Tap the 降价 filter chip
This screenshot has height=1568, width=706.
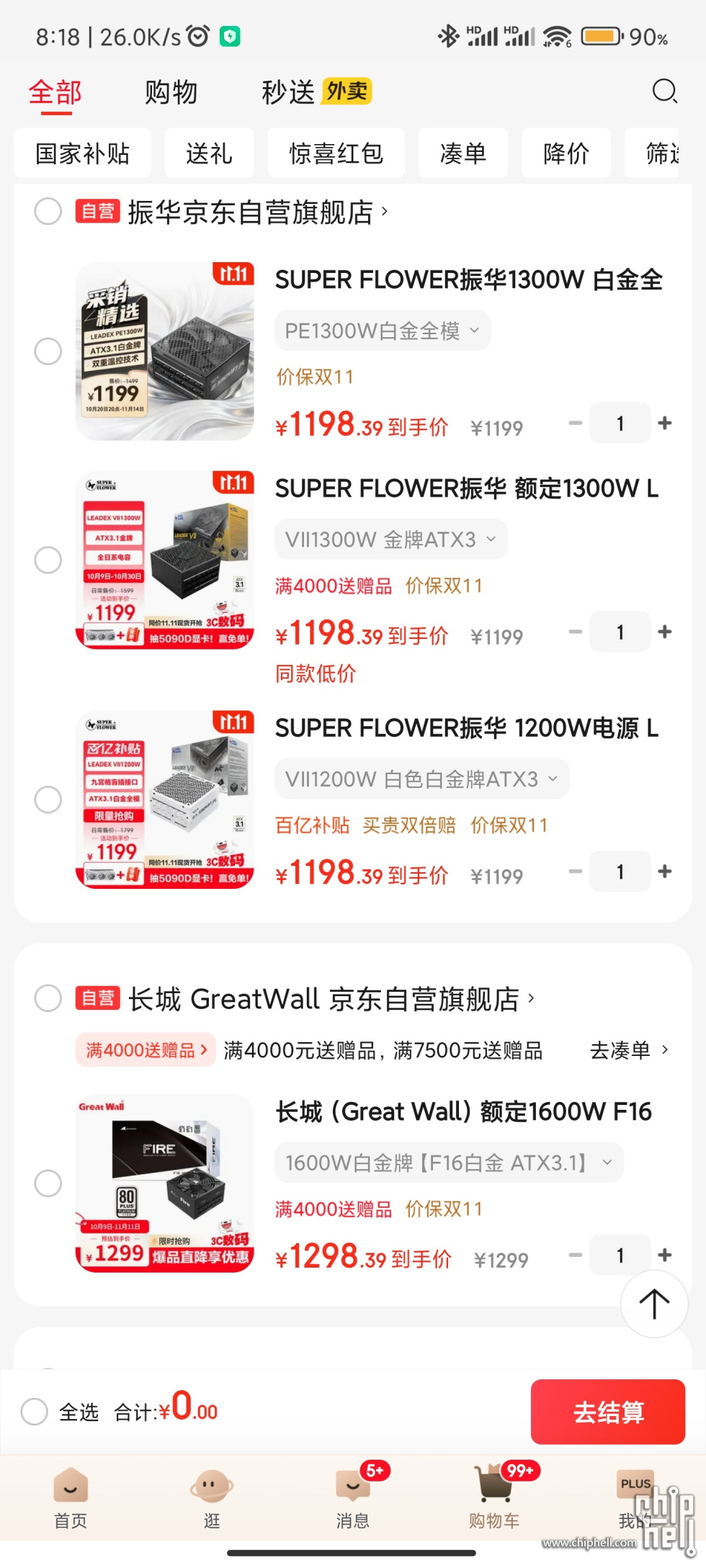coord(566,153)
